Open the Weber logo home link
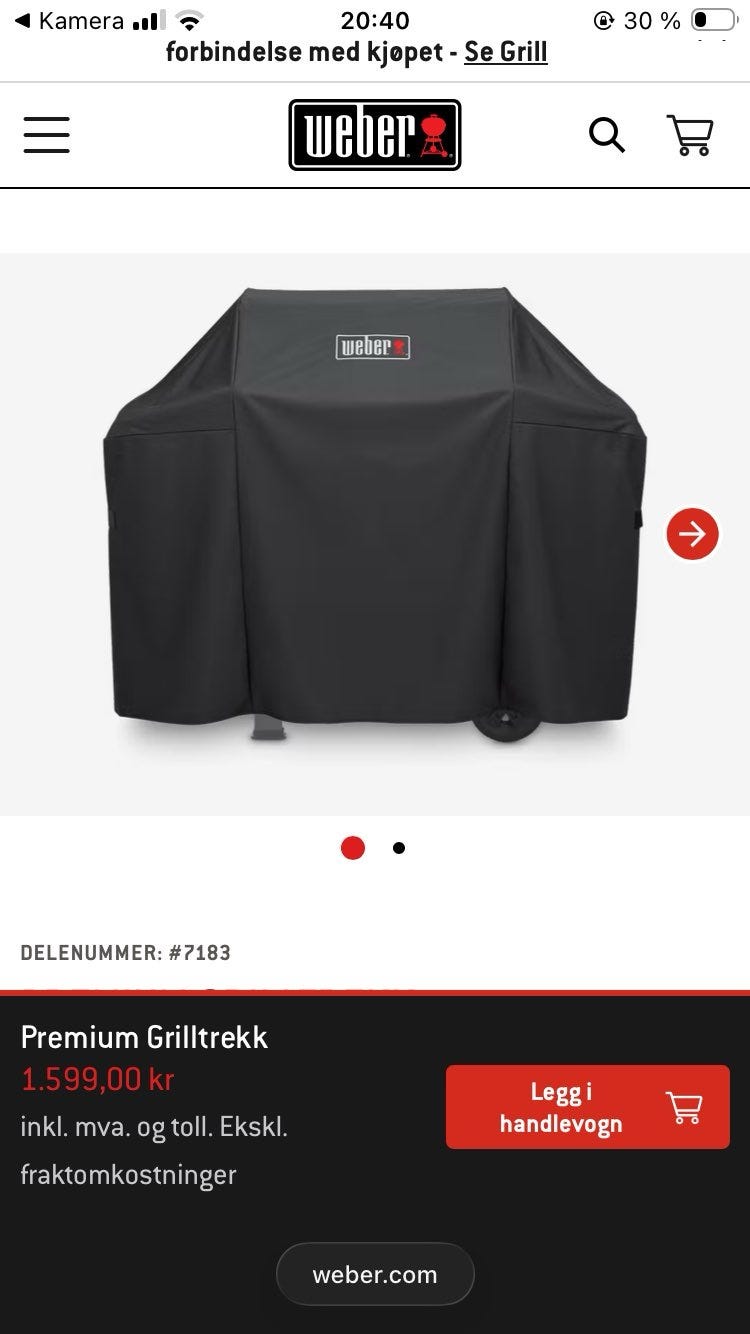 click(375, 135)
